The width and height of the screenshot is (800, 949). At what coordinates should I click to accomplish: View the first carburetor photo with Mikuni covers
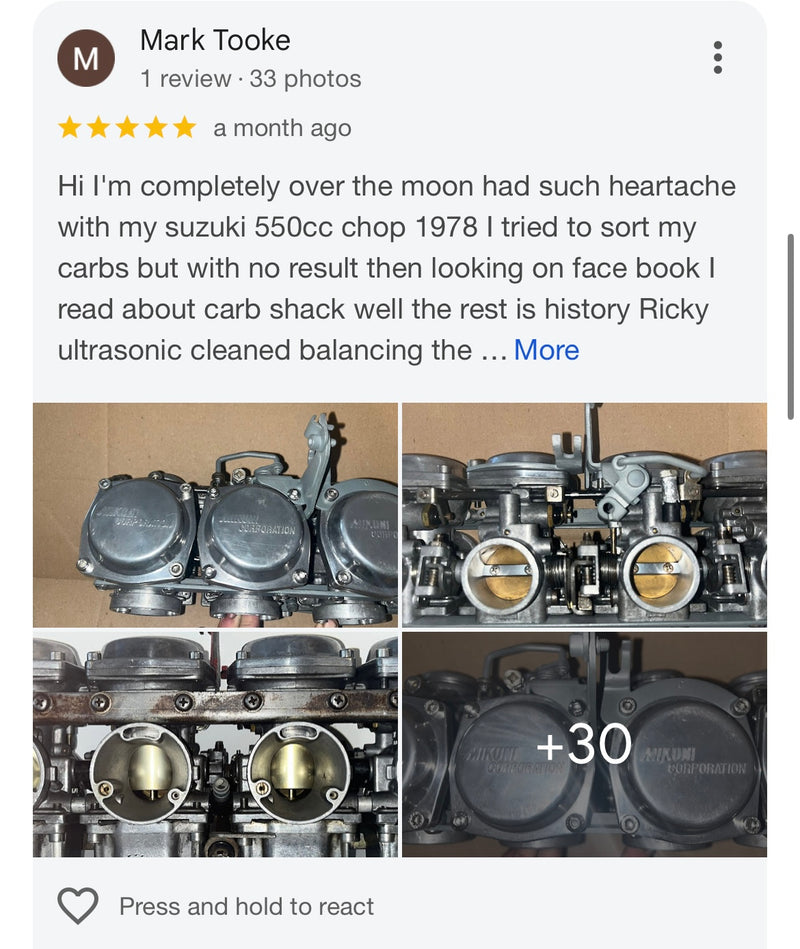pos(215,514)
